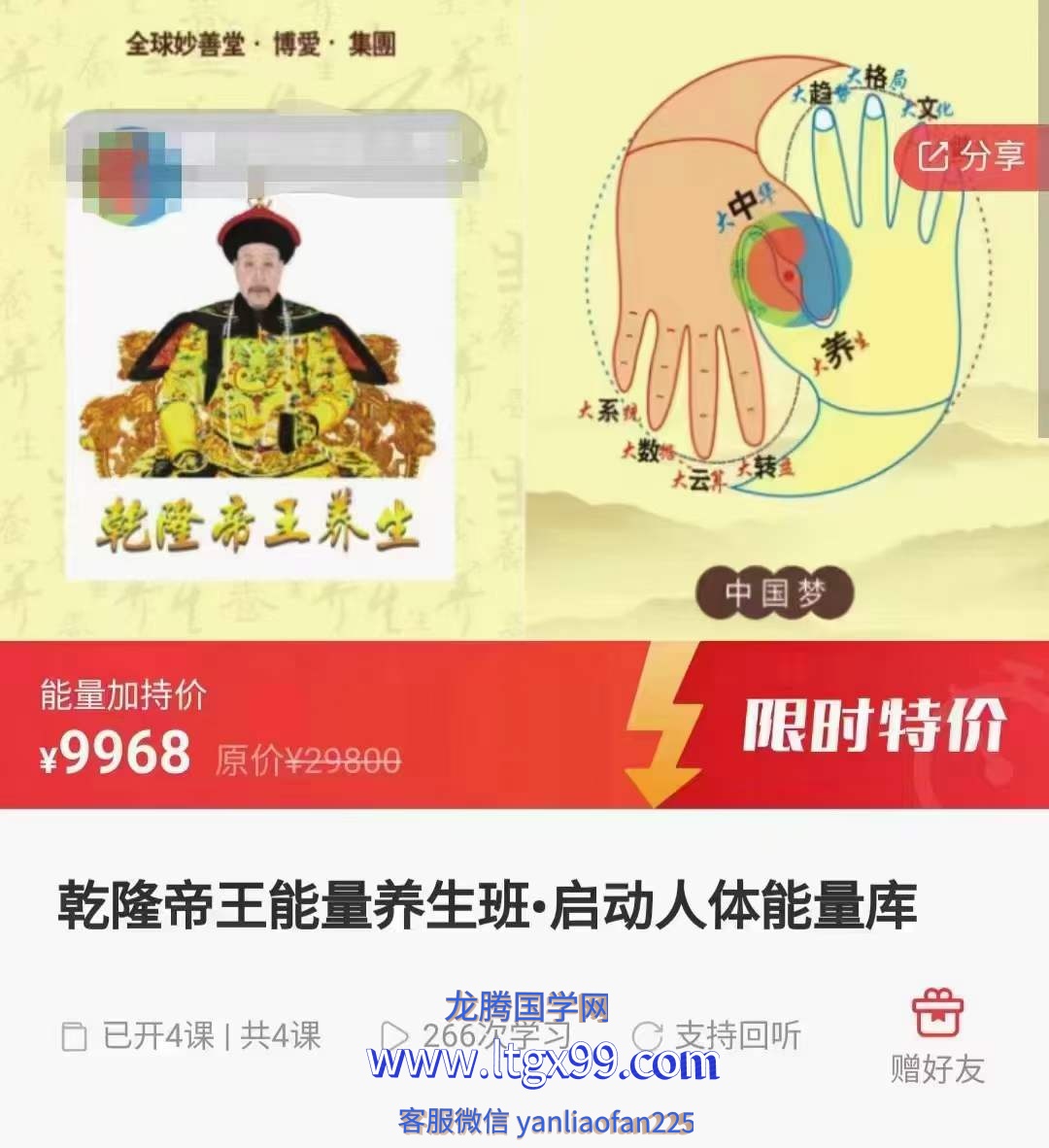The image size is (1049, 1148).
Task: Gift this course via 赠好友
Action: (937, 1036)
